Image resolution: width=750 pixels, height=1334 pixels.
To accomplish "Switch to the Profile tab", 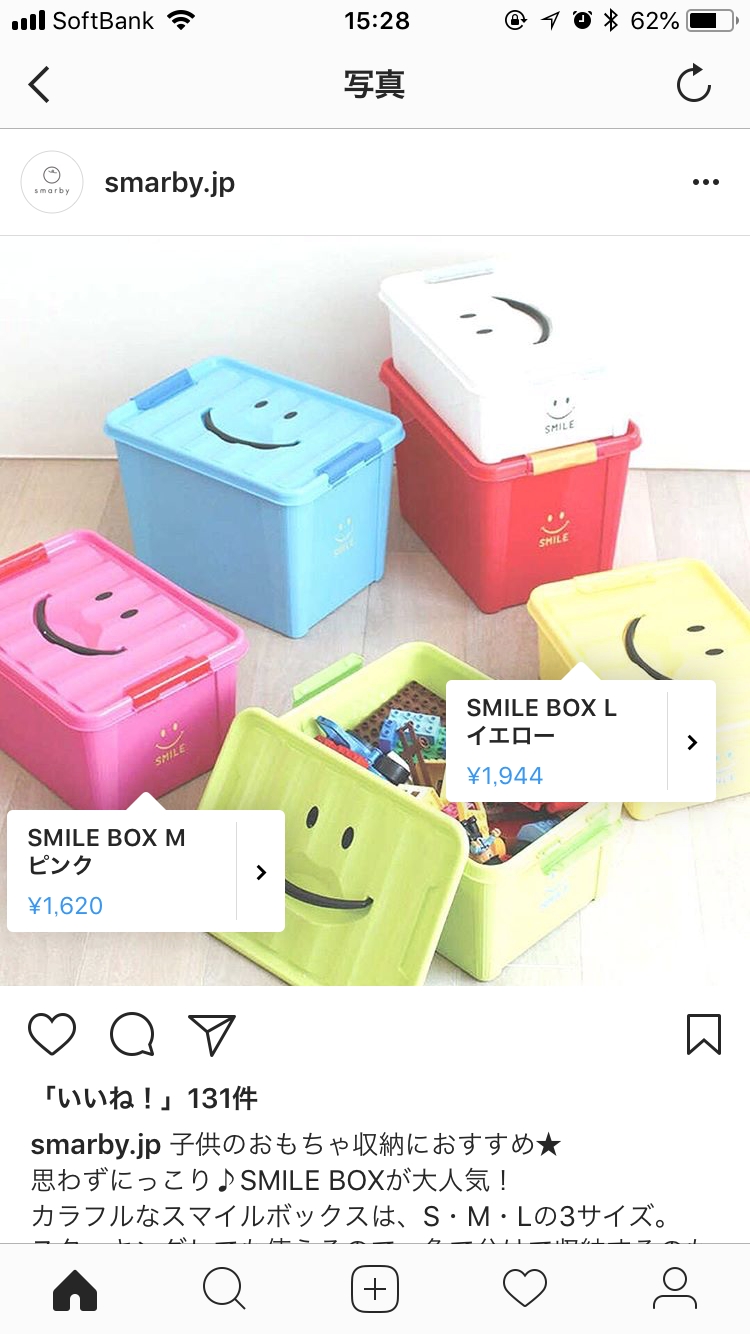I will tap(675, 1289).
